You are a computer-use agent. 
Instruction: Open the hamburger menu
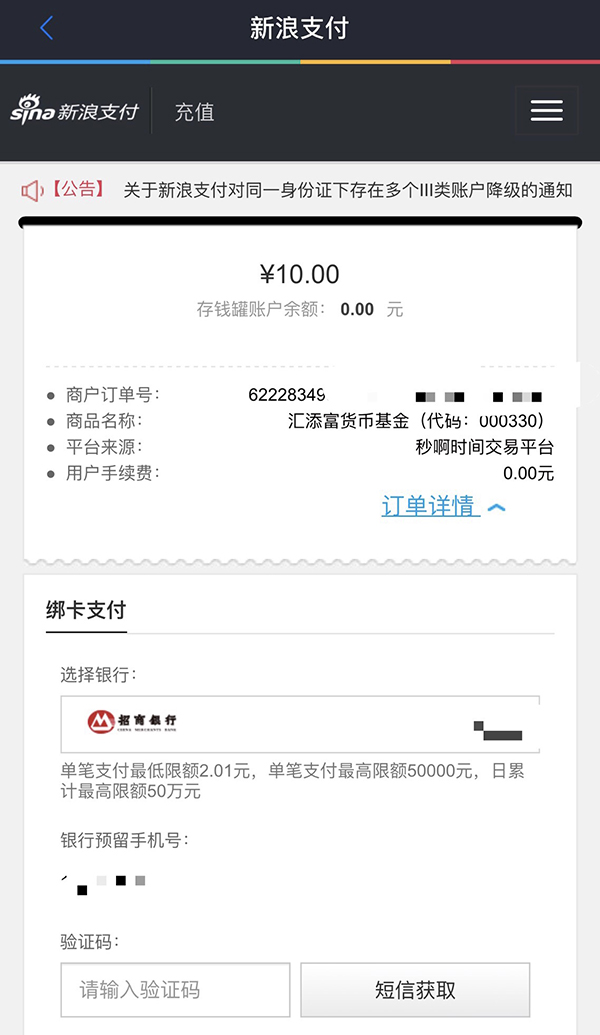tap(546, 111)
